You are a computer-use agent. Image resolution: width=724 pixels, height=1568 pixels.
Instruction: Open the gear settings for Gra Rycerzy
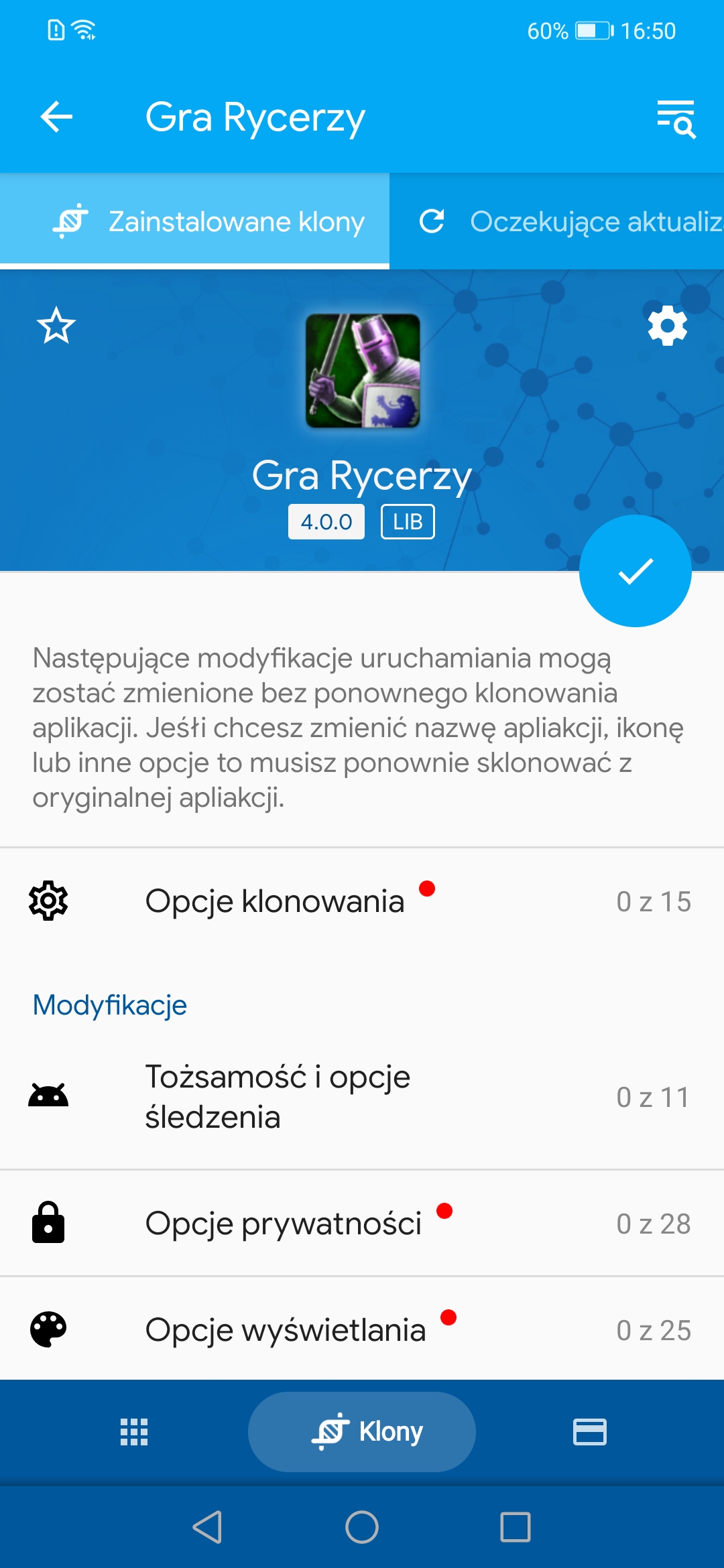(667, 326)
